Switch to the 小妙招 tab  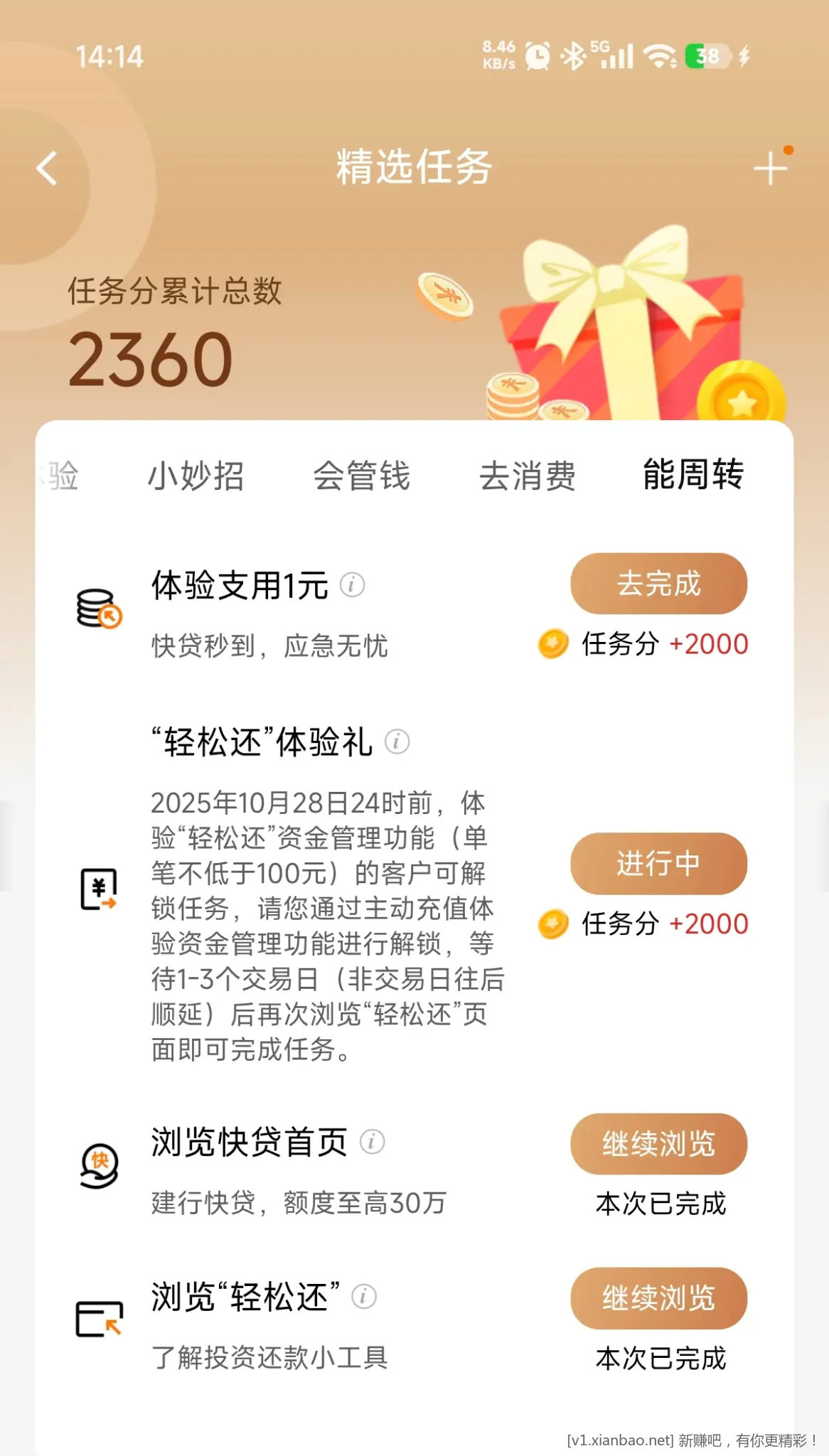(x=196, y=476)
